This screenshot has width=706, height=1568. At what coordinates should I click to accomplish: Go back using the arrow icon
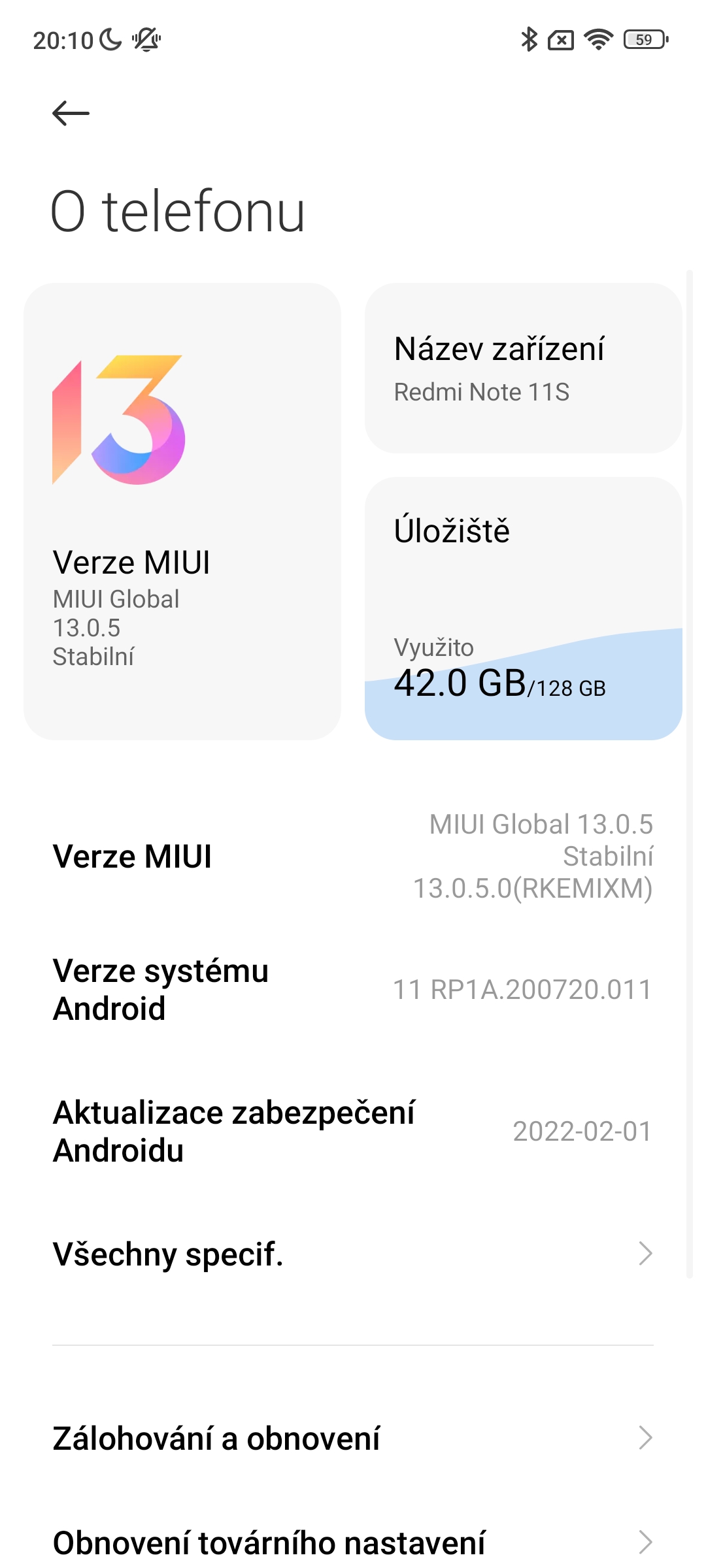coord(71,113)
